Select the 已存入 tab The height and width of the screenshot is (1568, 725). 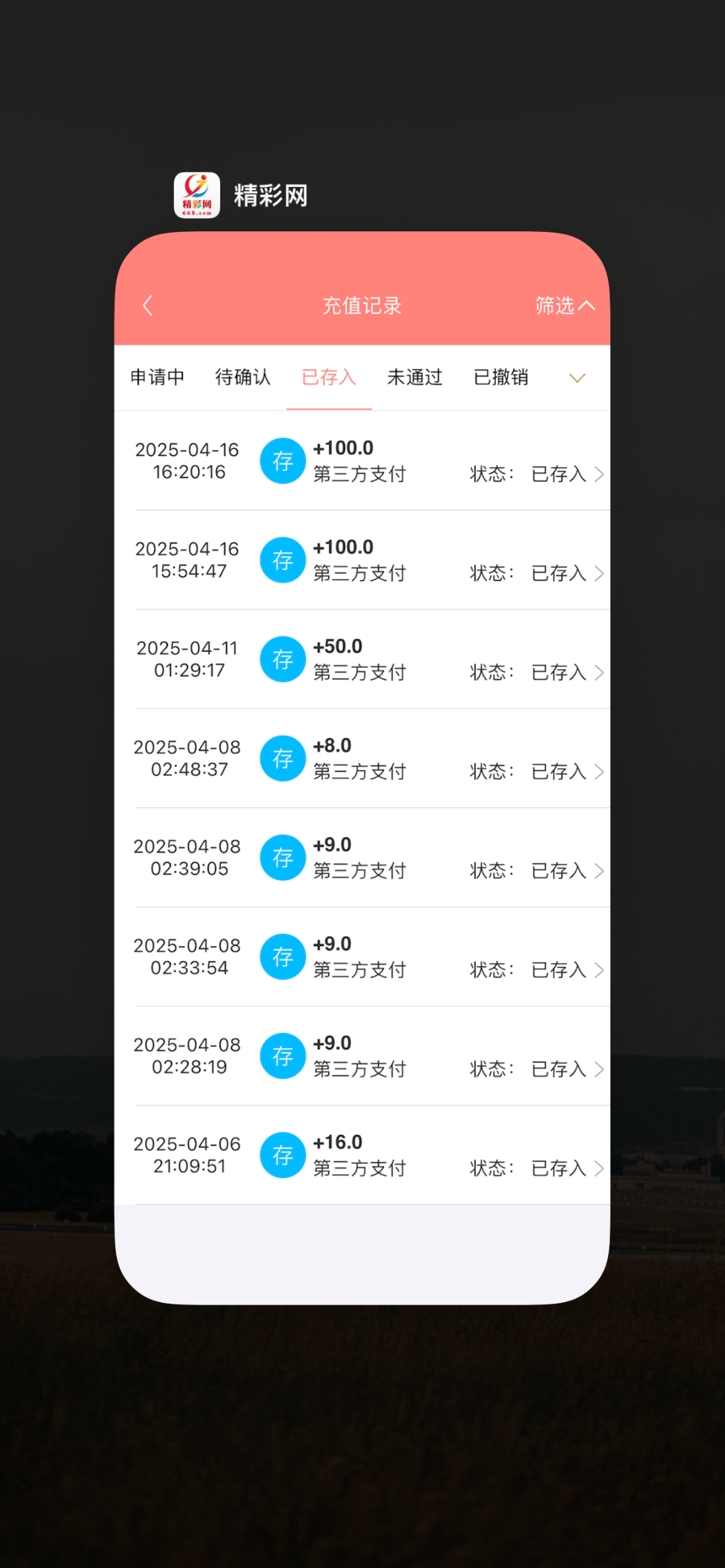(x=329, y=377)
